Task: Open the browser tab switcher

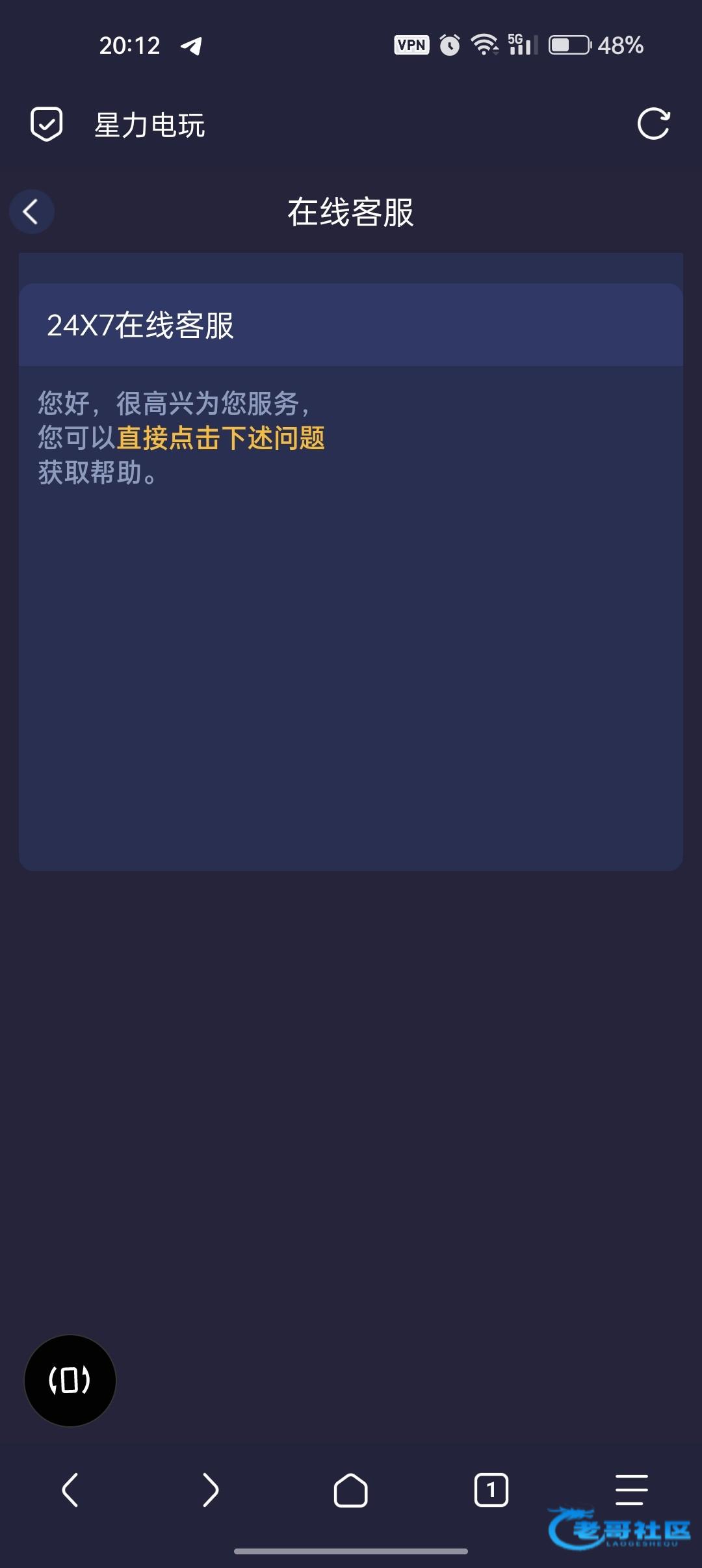Action: pyautogui.click(x=491, y=1489)
